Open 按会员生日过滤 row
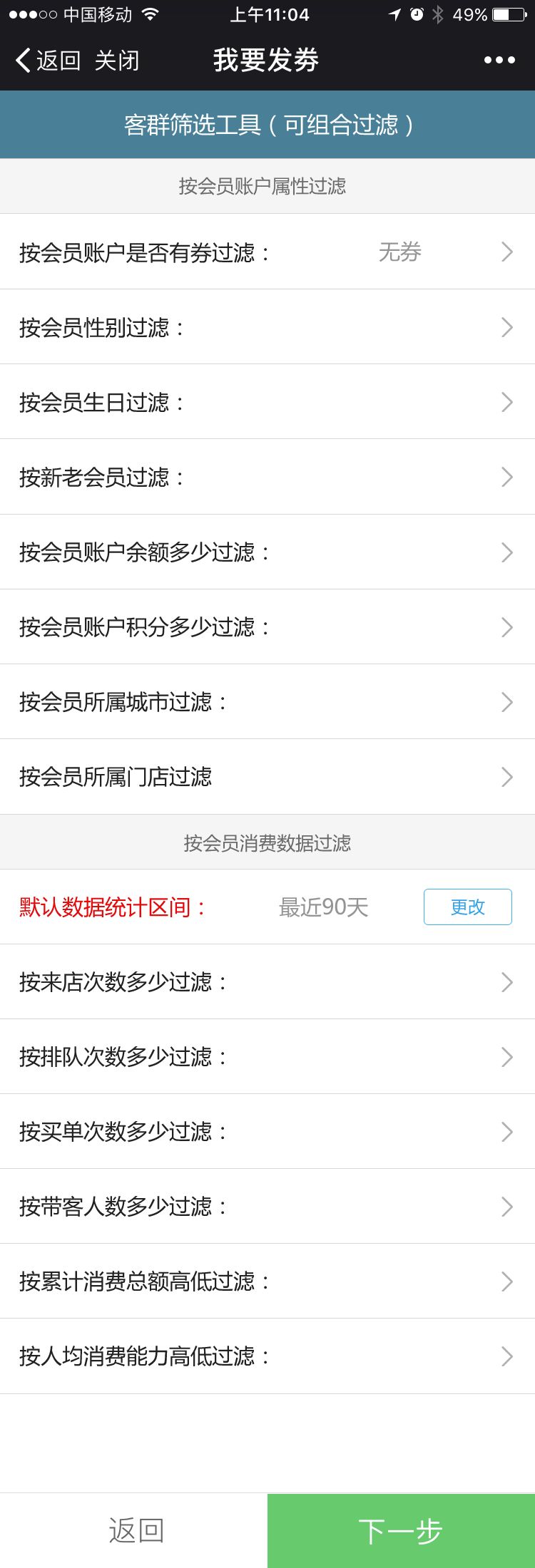The height and width of the screenshot is (1568, 535). (267, 402)
